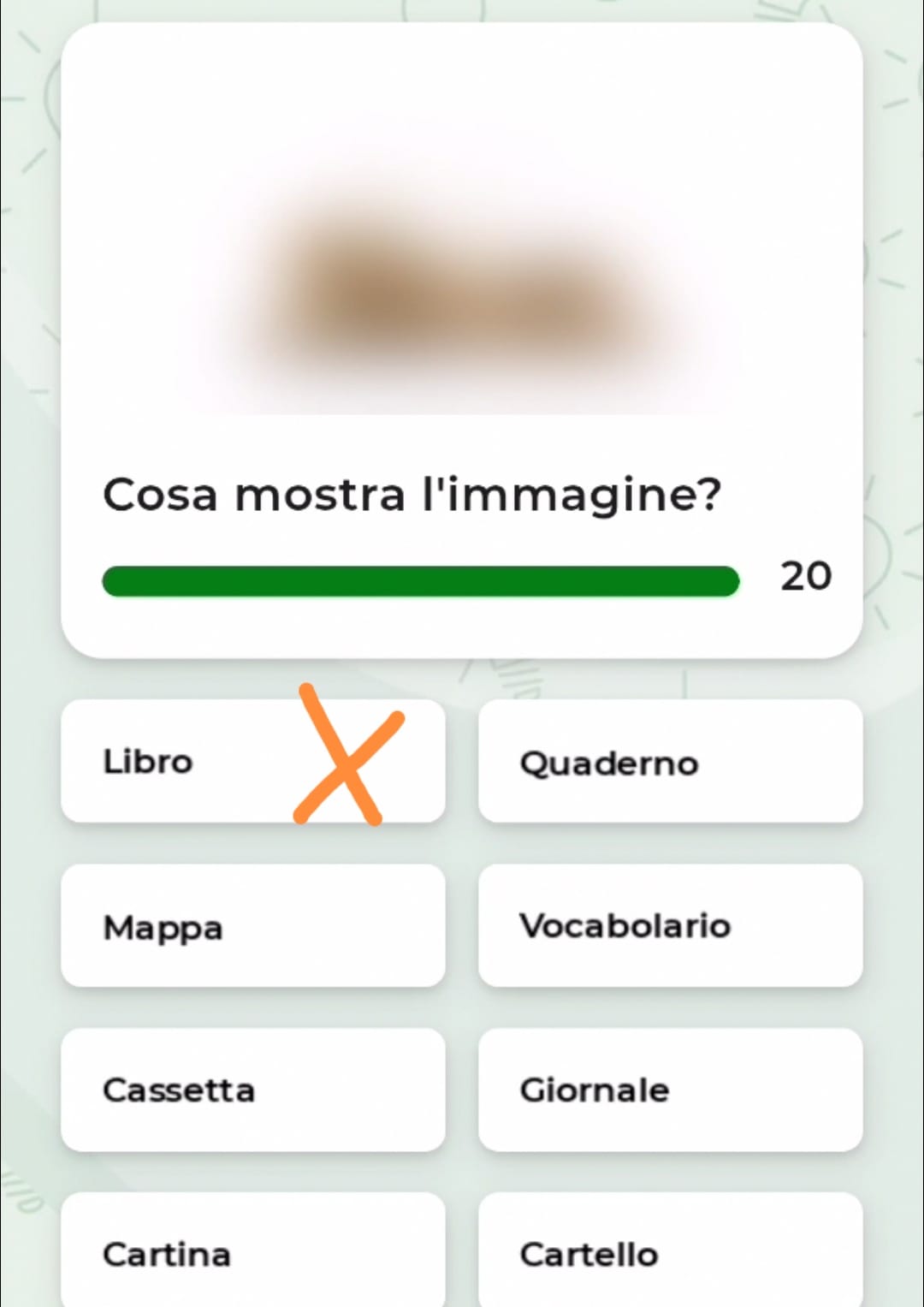Select the answer Libro
The image size is (924, 1307).
coord(253,761)
